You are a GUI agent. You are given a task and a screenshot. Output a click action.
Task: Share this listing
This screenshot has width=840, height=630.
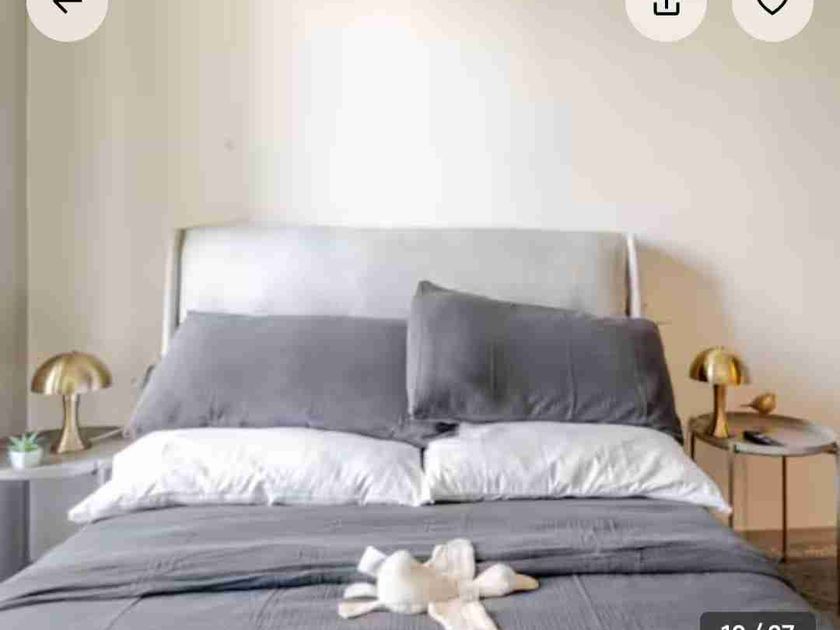(x=666, y=6)
